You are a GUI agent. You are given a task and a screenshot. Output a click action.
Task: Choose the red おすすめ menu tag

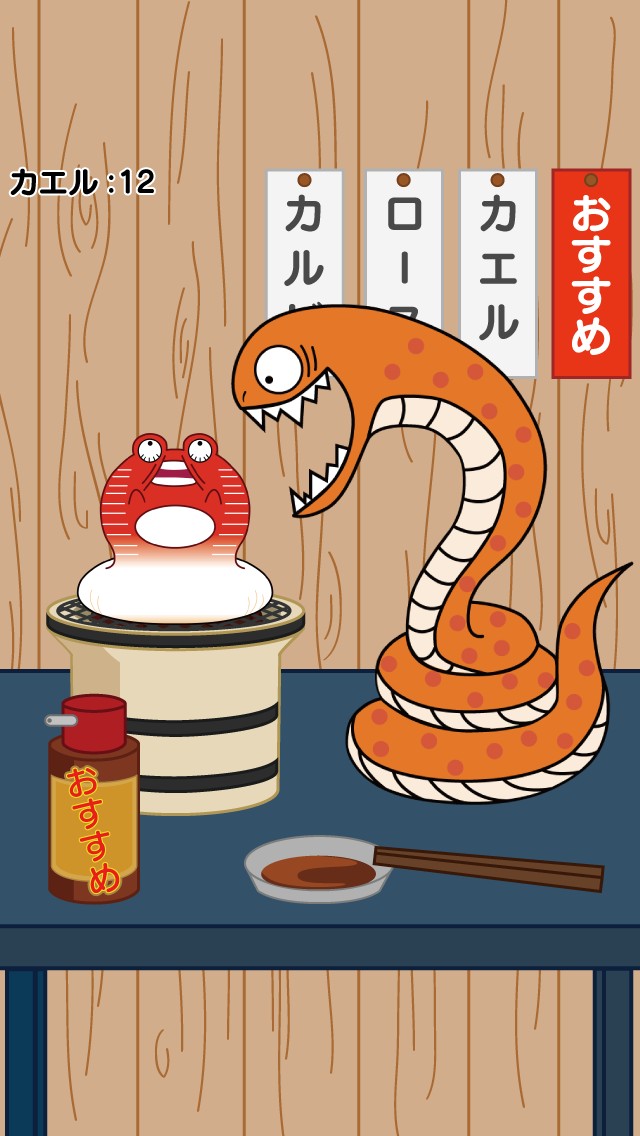(591, 273)
